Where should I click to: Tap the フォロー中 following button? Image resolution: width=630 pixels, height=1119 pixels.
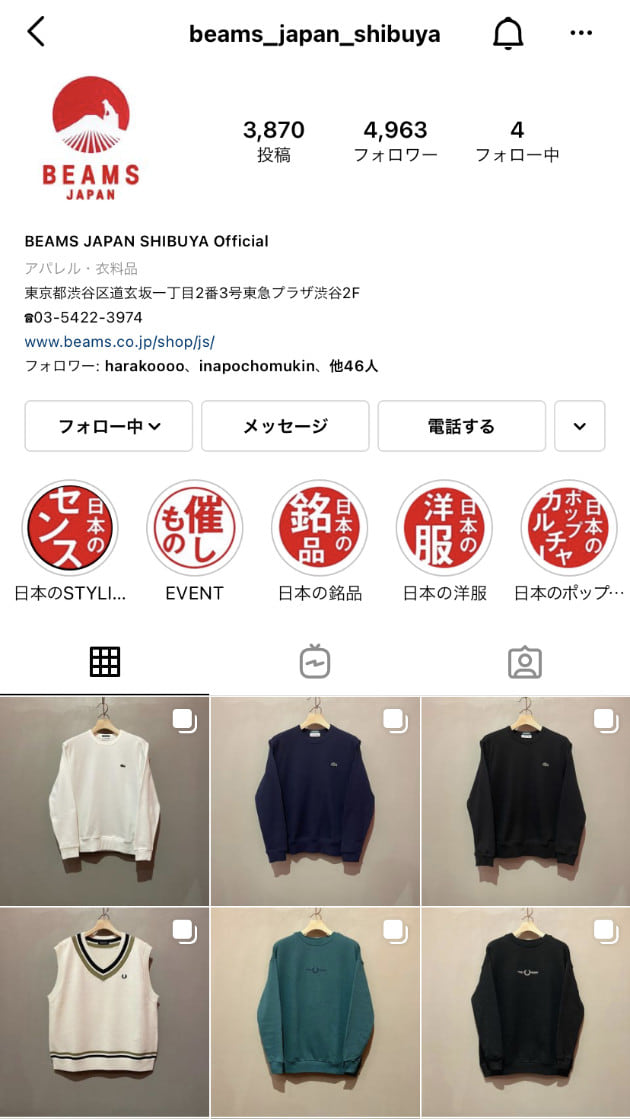(109, 426)
